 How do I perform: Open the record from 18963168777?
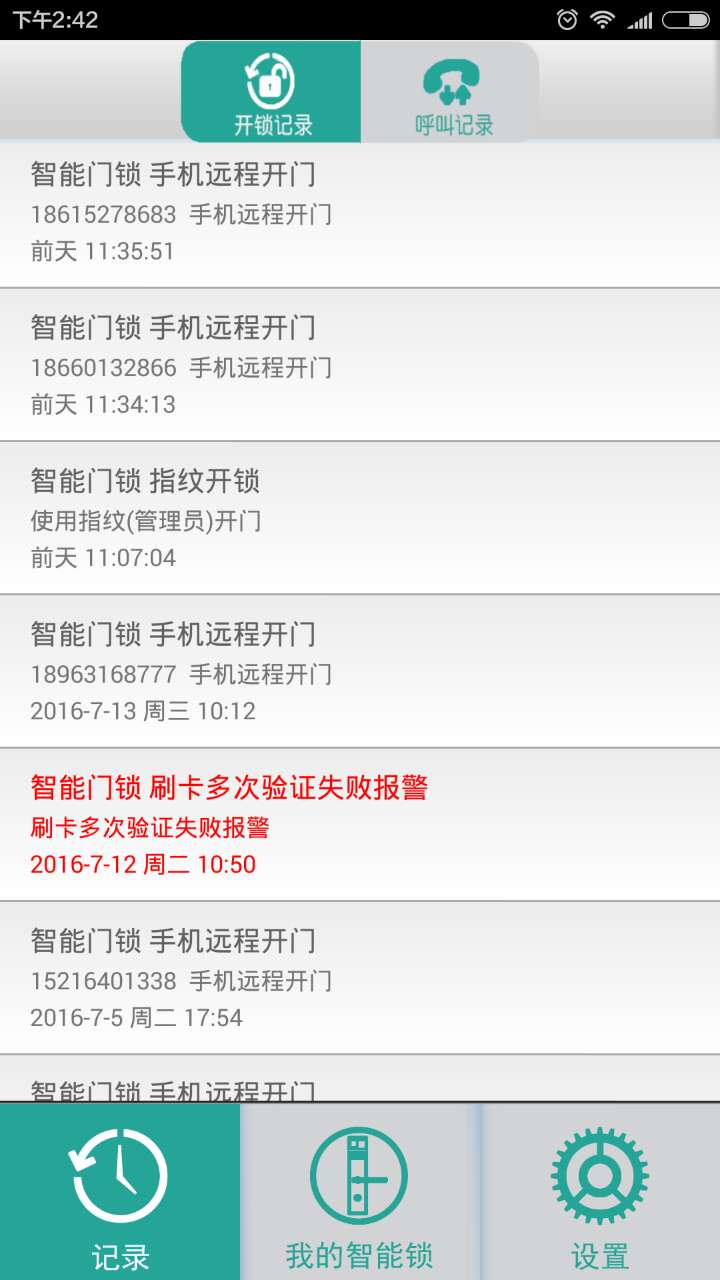coord(360,671)
